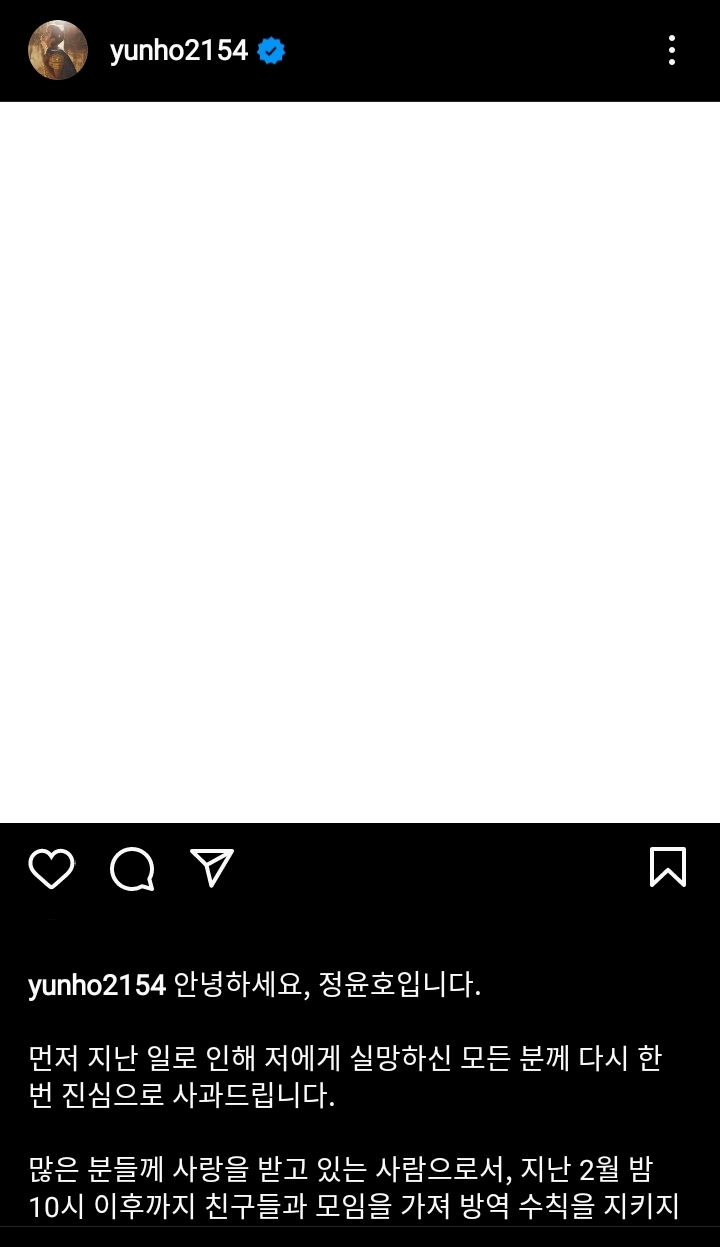Image resolution: width=720 pixels, height=1247 pixels.
Task: Tap yunho2154 username in the caption
Action: [96, 986]
